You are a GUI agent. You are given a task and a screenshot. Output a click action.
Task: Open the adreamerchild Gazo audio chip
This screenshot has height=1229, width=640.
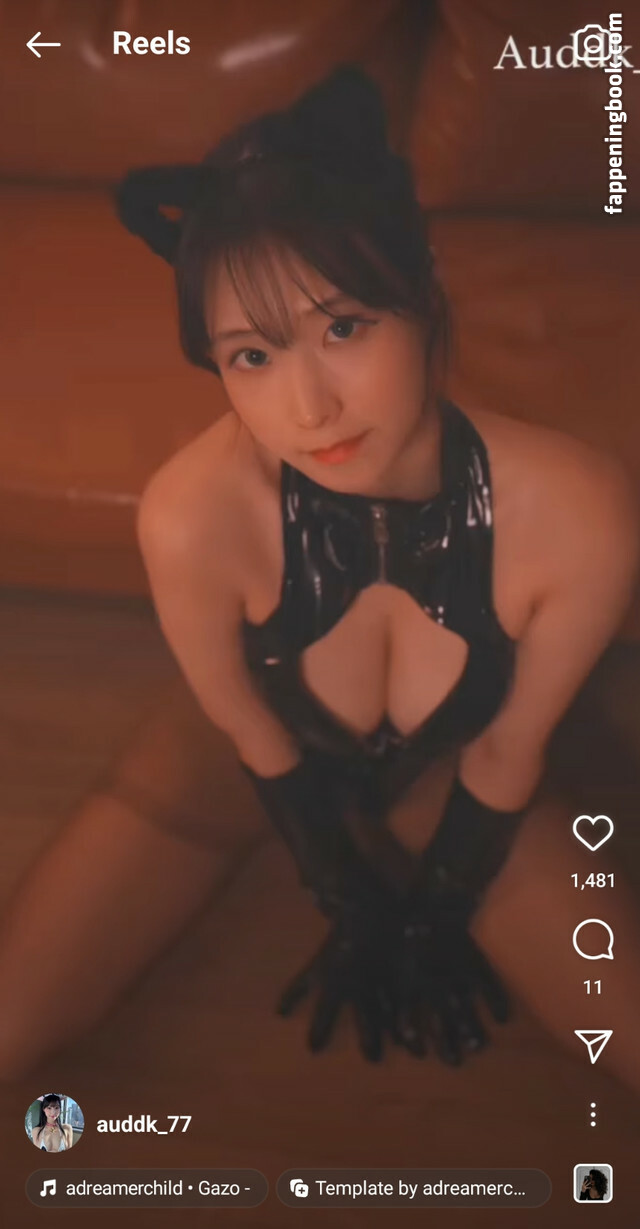click(x=147, y=1188)
